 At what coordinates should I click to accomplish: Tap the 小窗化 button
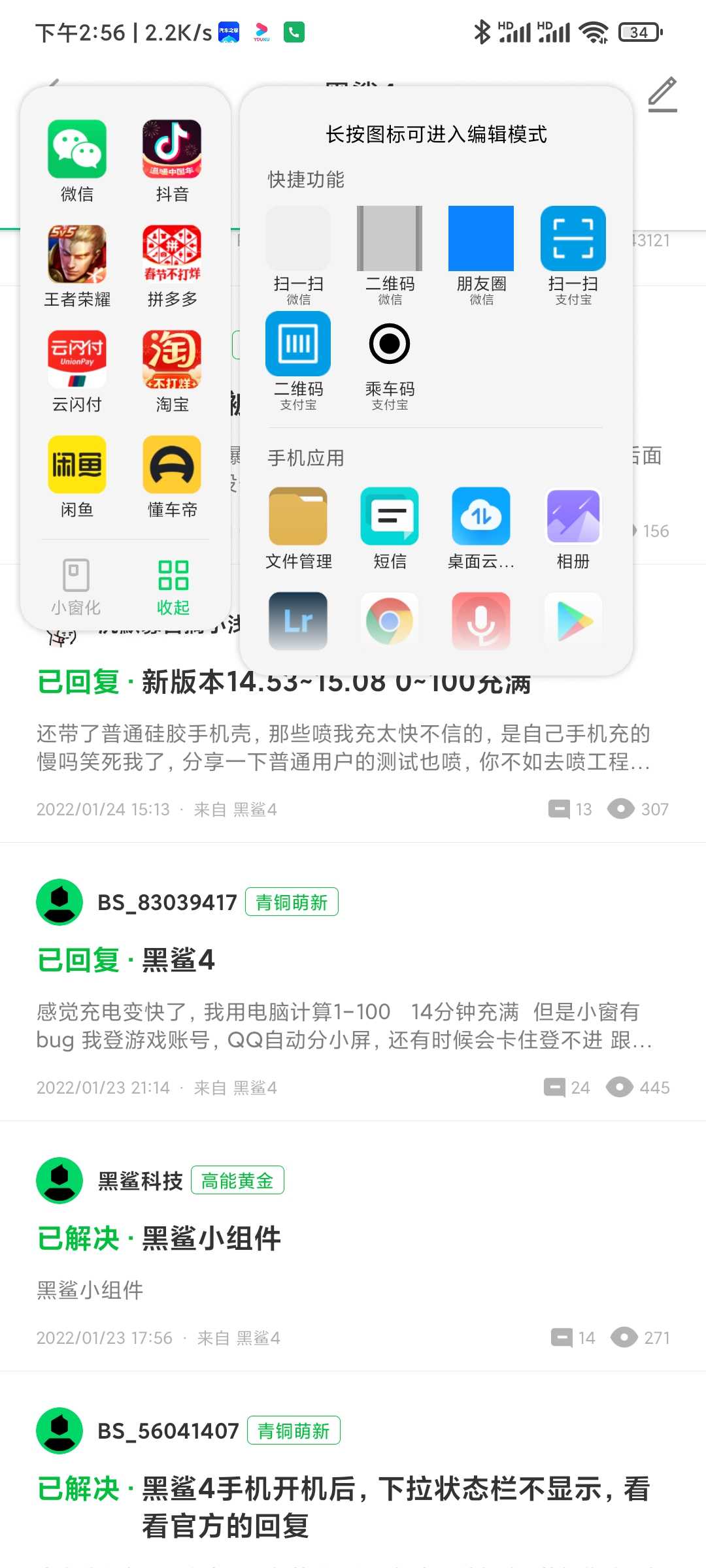pos(76,587)
